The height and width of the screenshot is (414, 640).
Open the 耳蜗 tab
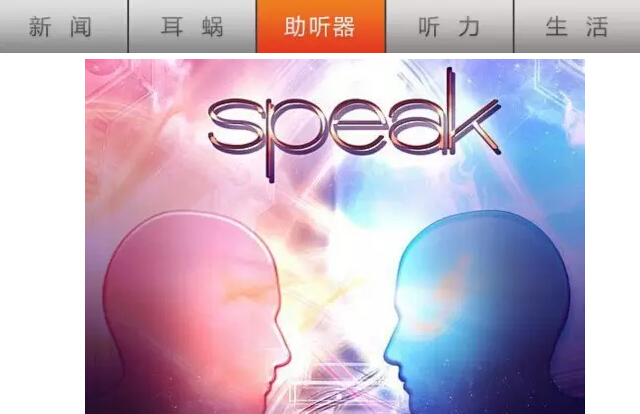coord(192,27)
